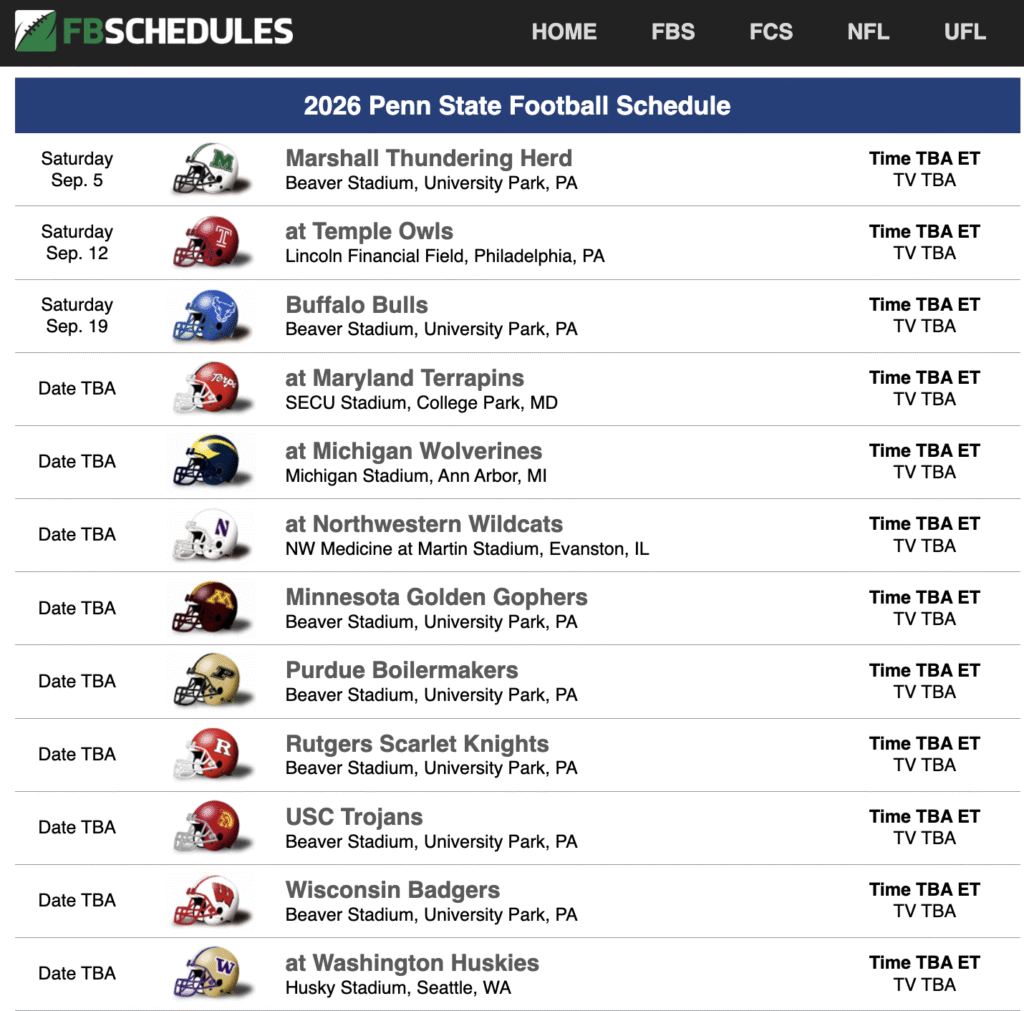Switch to the FBS section
The image size is (1024, 1011).
(672, 31)
